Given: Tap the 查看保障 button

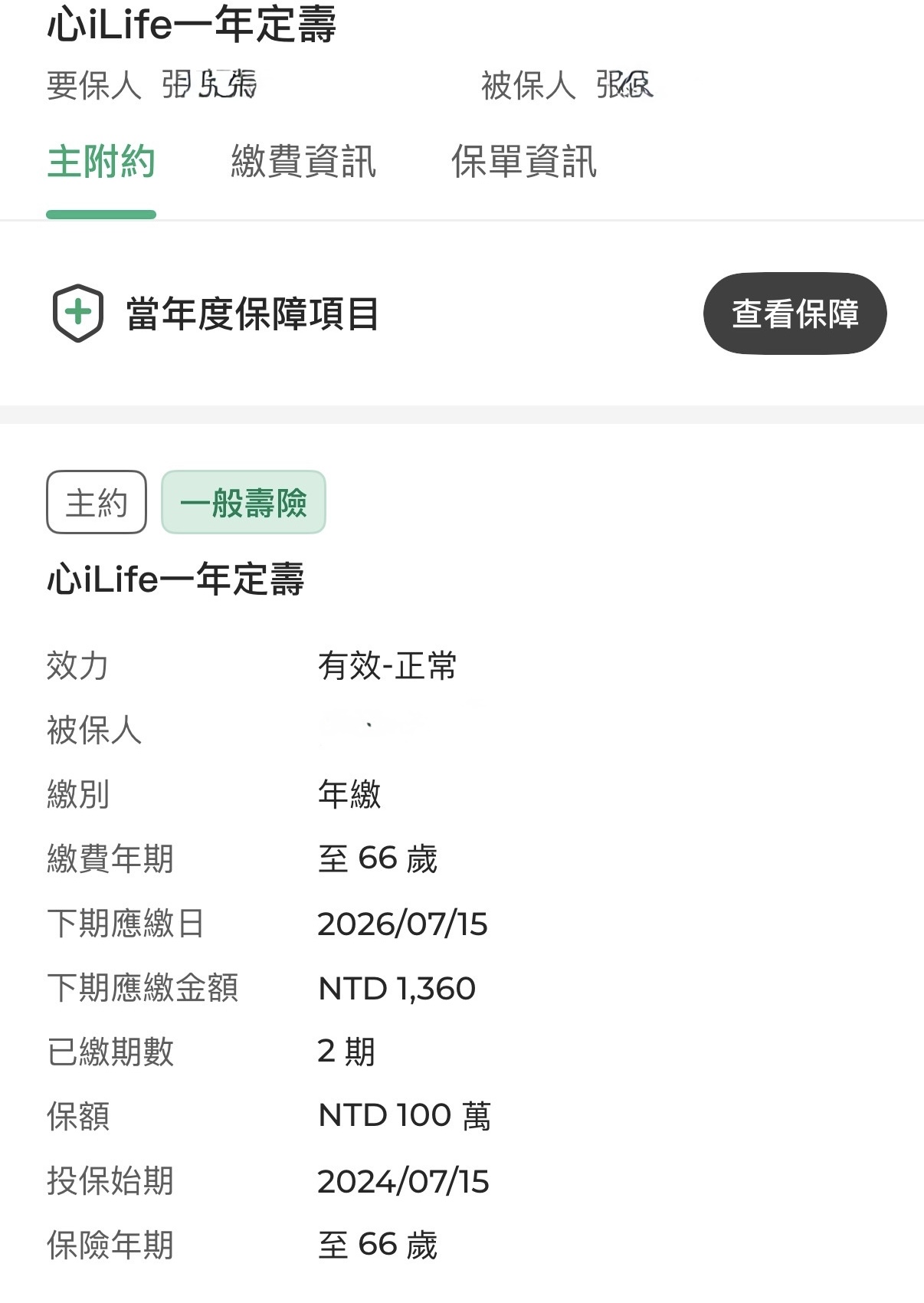Looking at the screenshot, I should [795, 313].
